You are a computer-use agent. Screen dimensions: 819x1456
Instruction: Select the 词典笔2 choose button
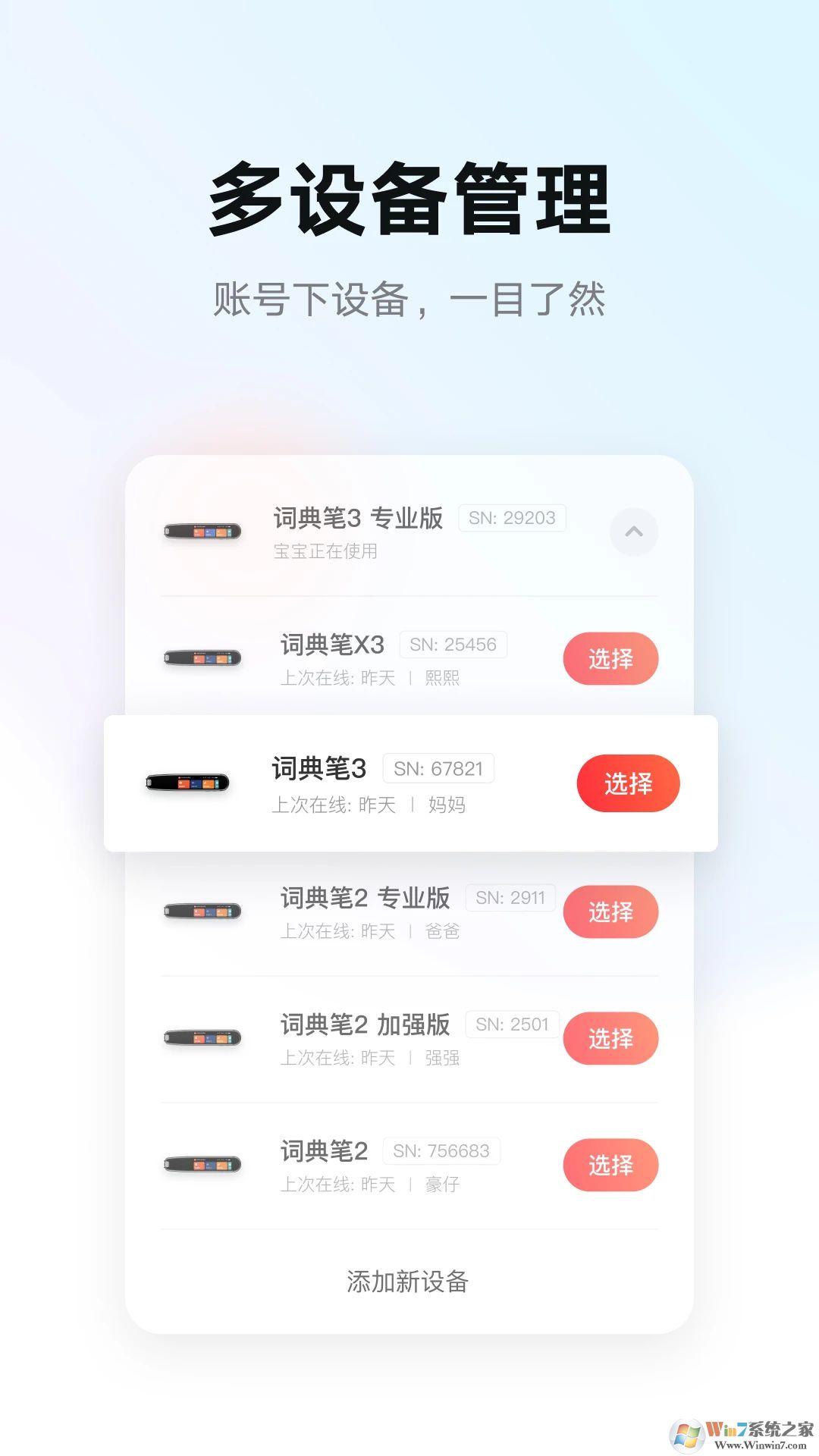pos(611,1165)
